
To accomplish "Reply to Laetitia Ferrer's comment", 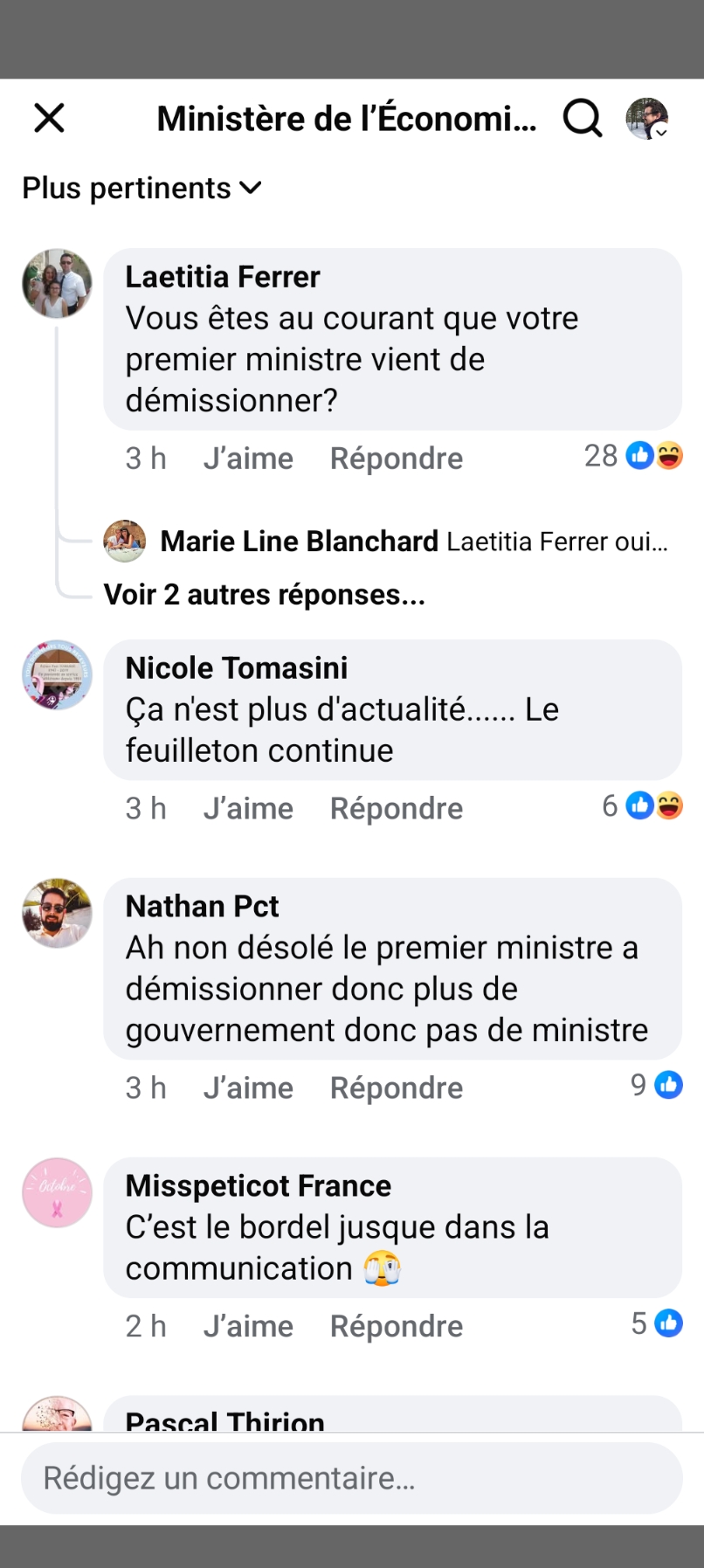I will point(396,459).
